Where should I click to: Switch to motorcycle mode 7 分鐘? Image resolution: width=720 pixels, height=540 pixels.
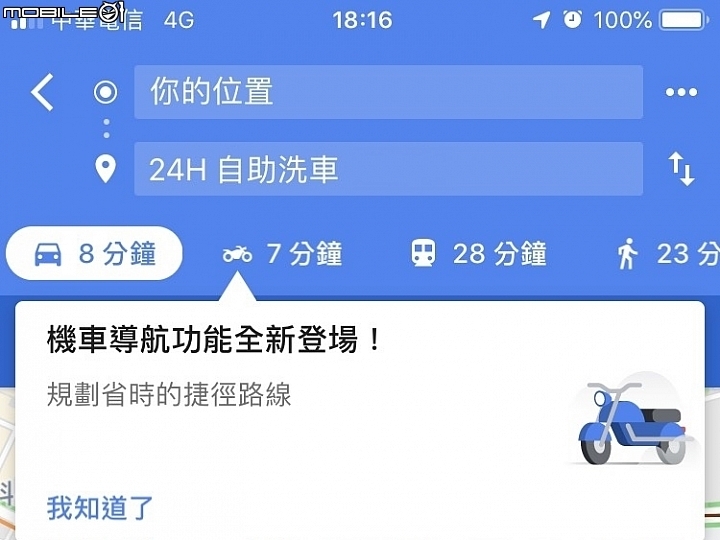point(283,254)
